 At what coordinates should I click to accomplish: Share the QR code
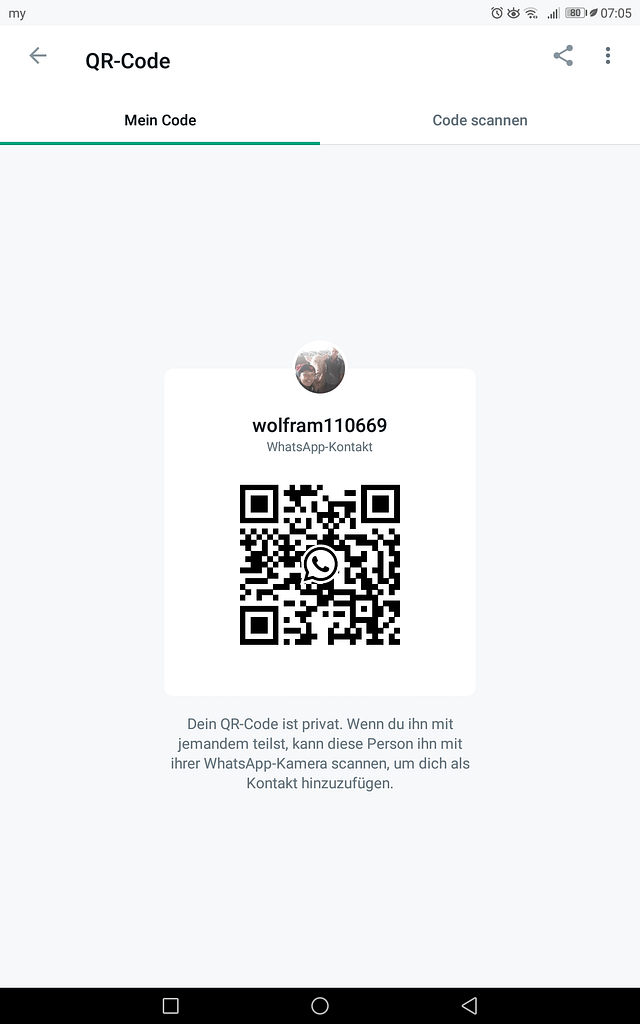(x=563, y=56)
